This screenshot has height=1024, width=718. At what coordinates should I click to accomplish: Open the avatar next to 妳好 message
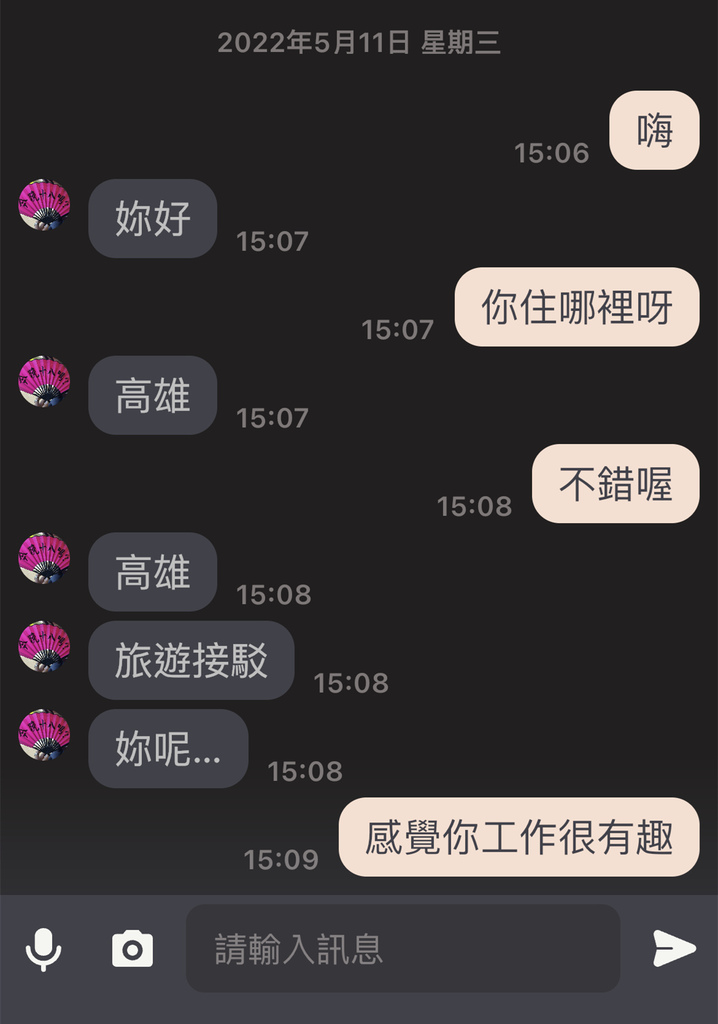45,206
